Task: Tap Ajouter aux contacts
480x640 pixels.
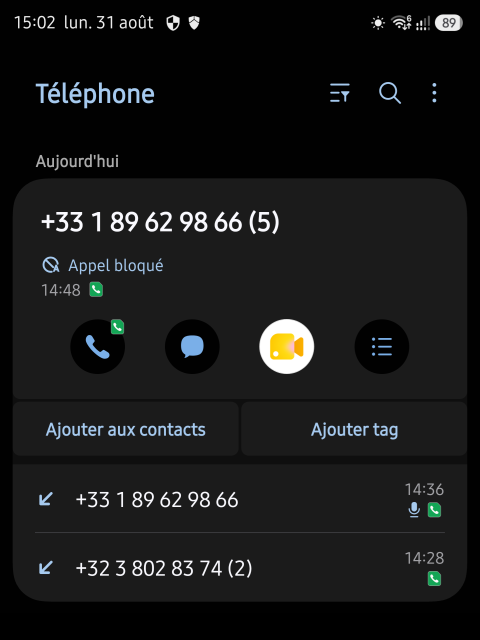Action: (126, 429)
